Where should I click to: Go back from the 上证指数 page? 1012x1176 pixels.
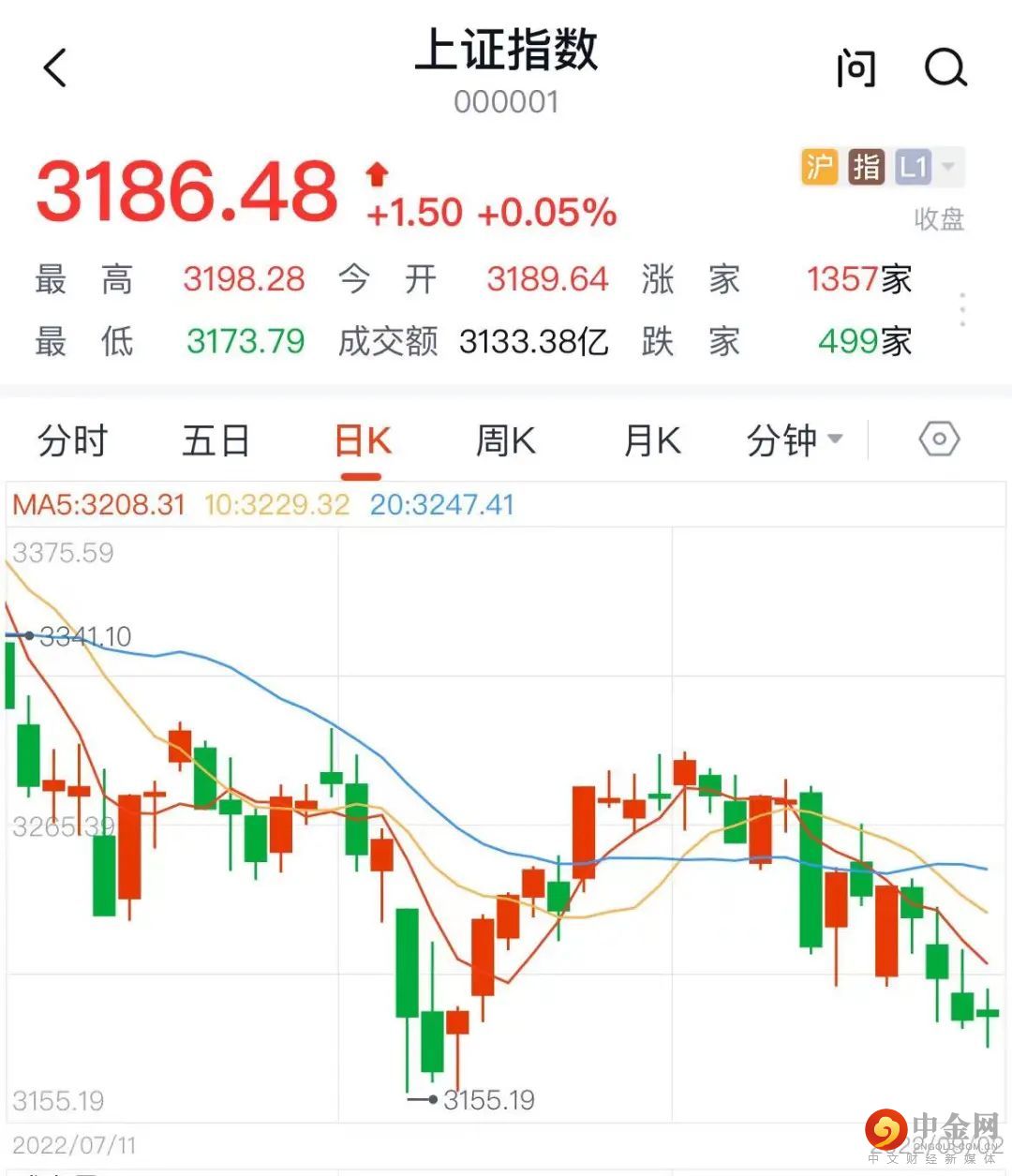(55, 67)
